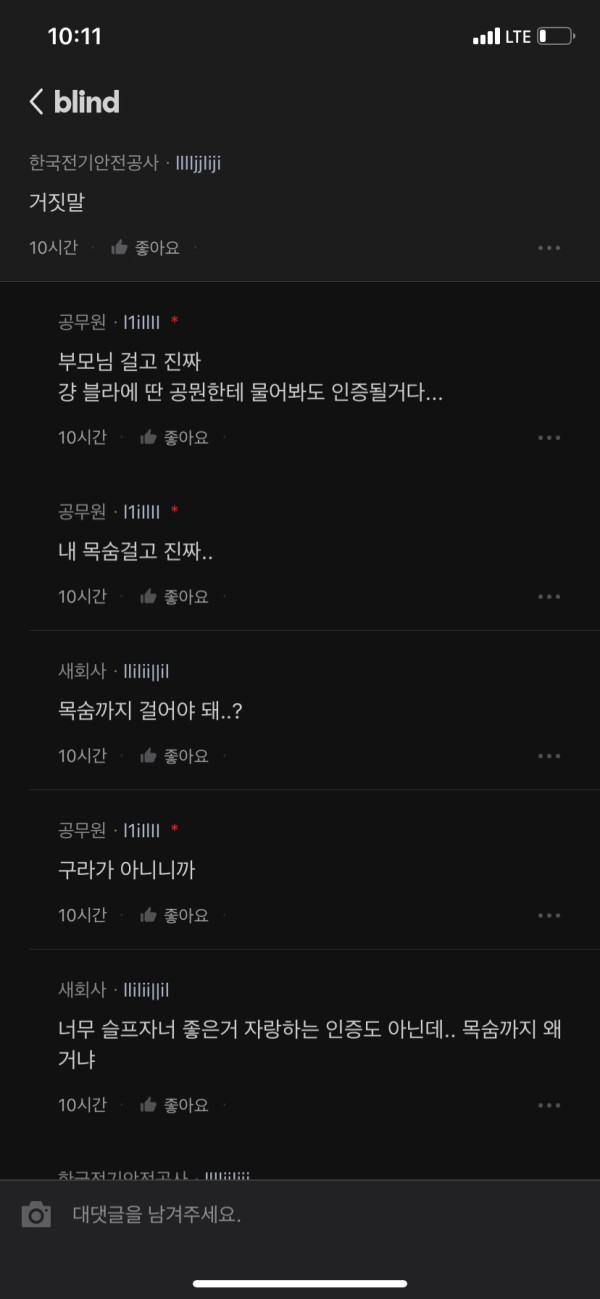Like the reply 구라가 아니니까
The image size is (600, 1299).
coord(175,915)
